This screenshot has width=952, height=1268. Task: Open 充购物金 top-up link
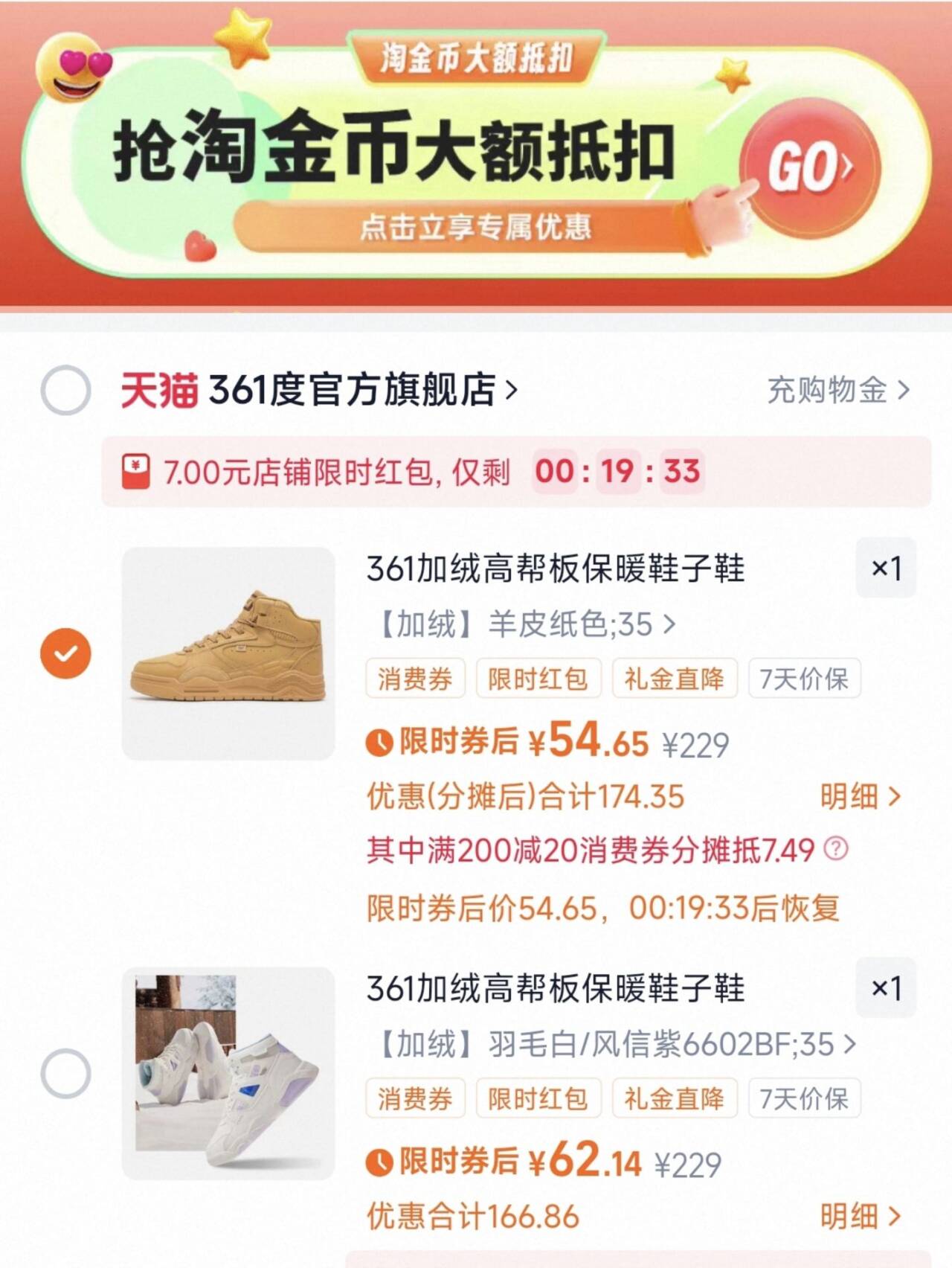837,390
